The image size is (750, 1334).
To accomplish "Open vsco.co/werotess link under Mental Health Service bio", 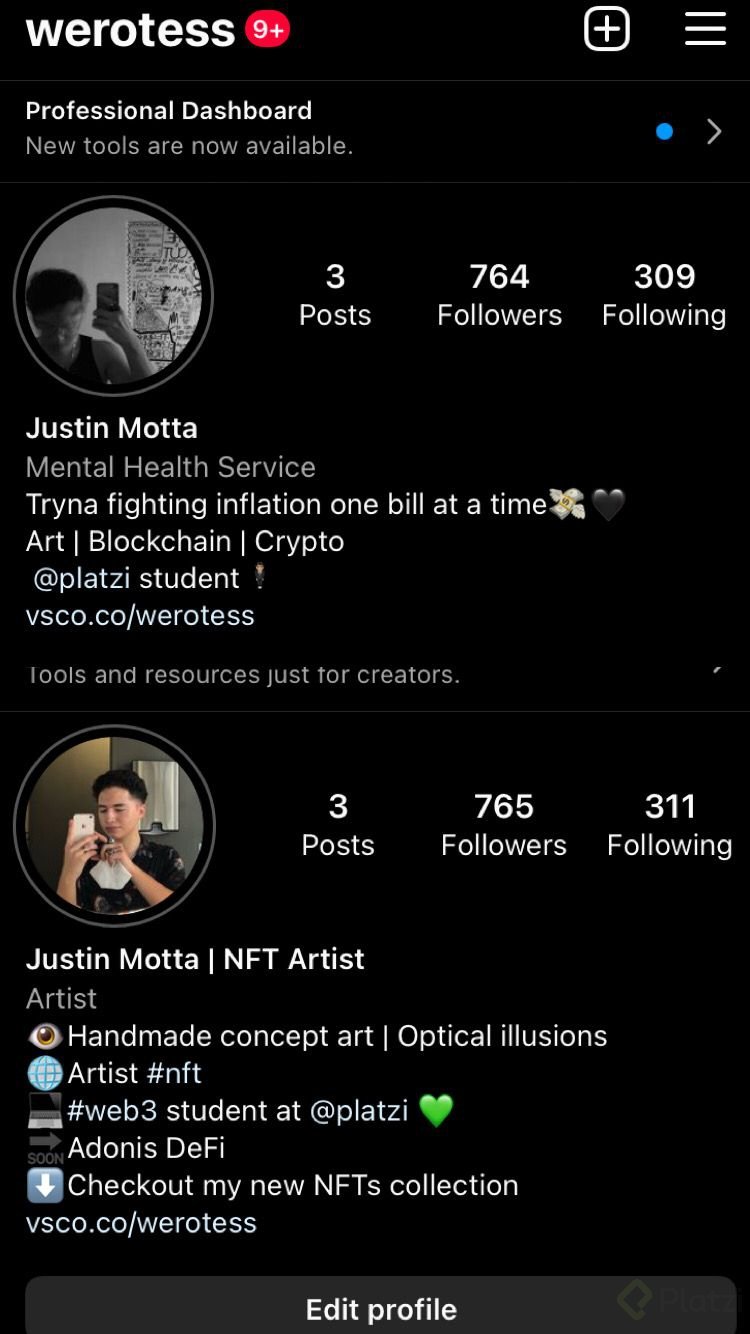I will [140, 615].
